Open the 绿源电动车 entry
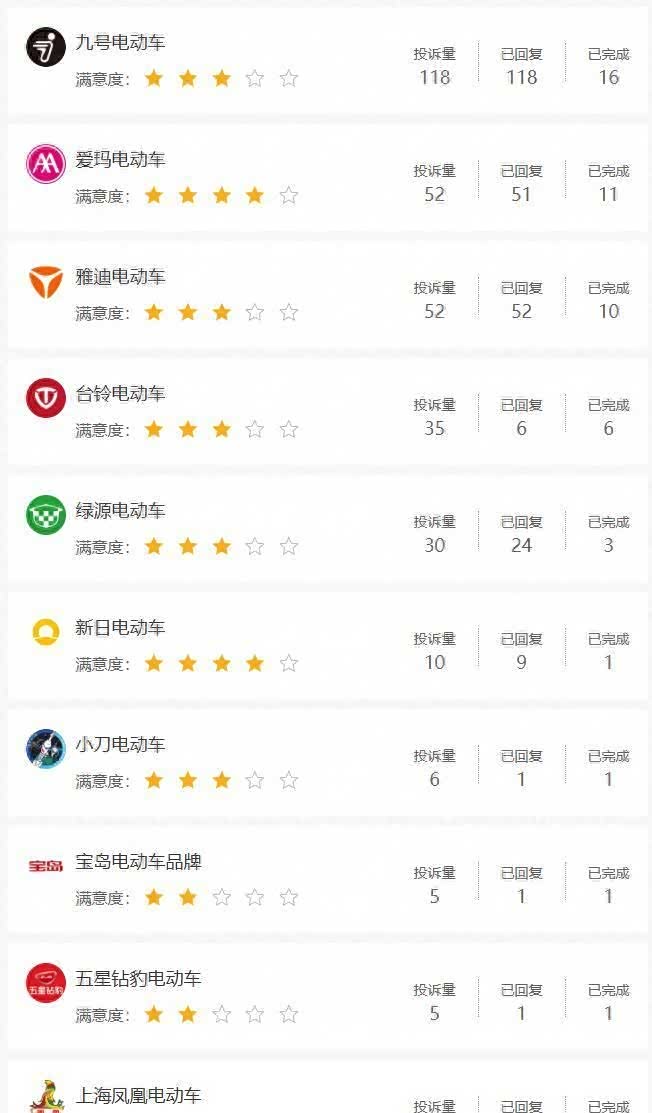 pyautogui.click(x=120, y=511)
